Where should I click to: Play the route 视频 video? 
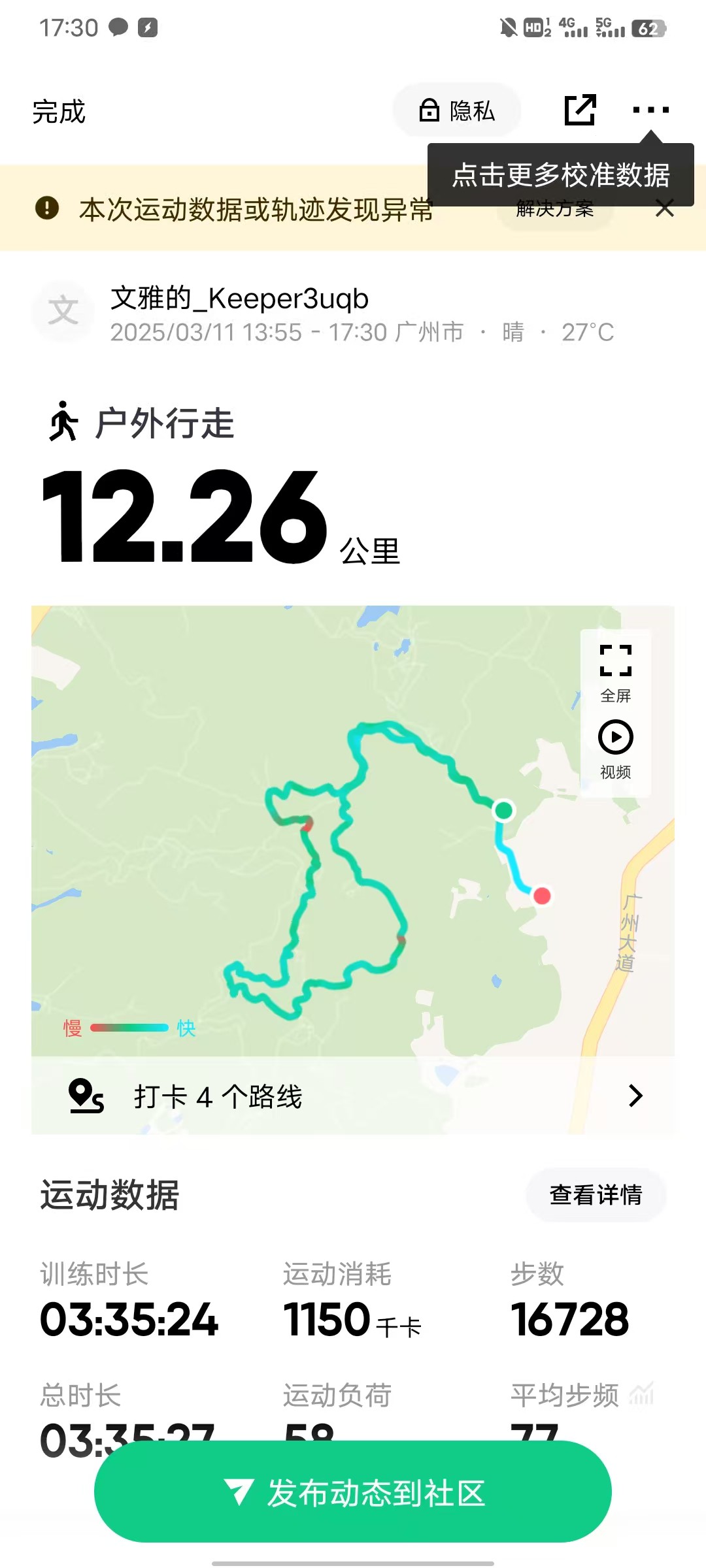click(615, 750)
